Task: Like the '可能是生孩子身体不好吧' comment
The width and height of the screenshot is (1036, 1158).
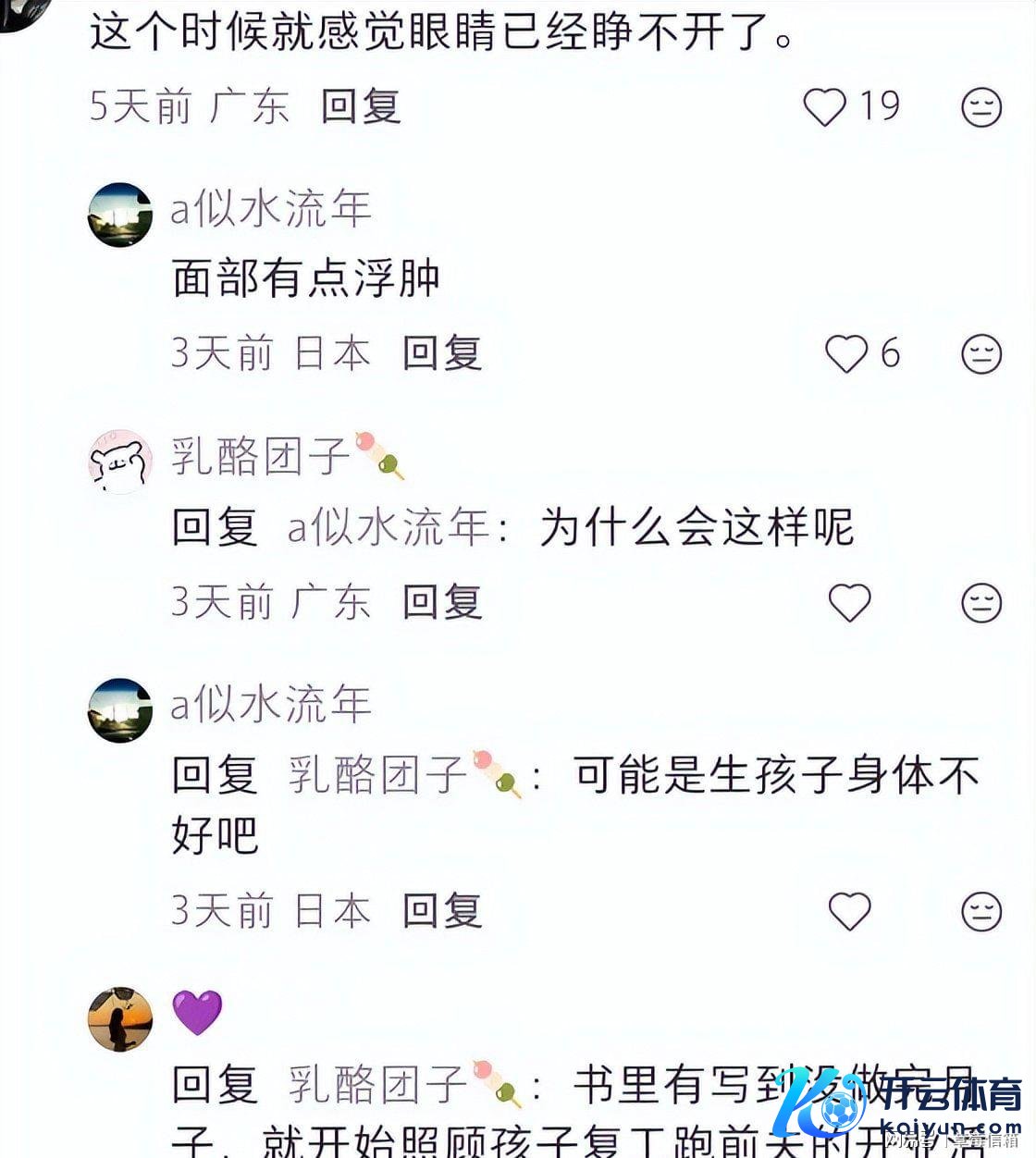Action: pyautogui.click(x=849, y=911)
